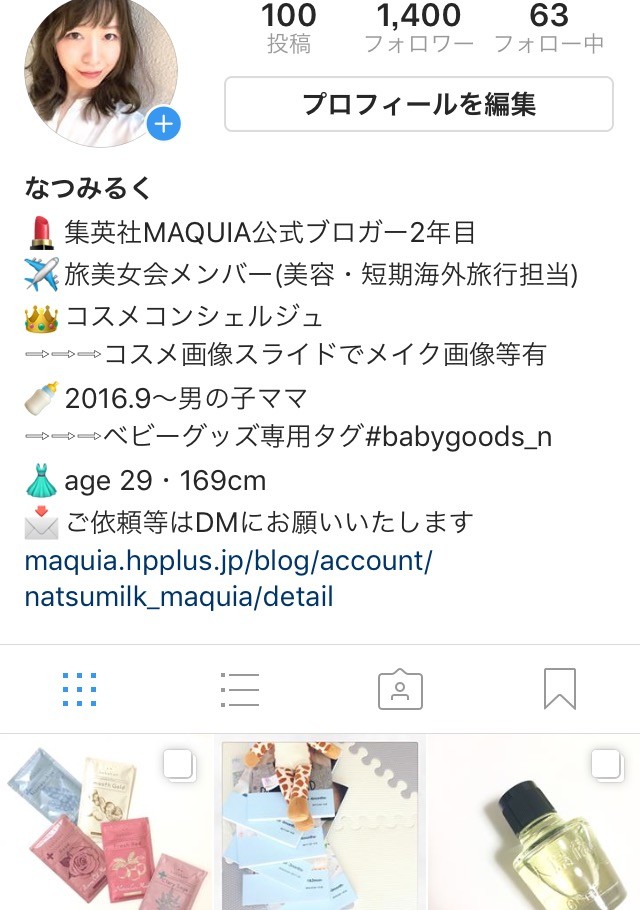
Task: Open the giraffe toy post
Action: (x=320, y=825)
